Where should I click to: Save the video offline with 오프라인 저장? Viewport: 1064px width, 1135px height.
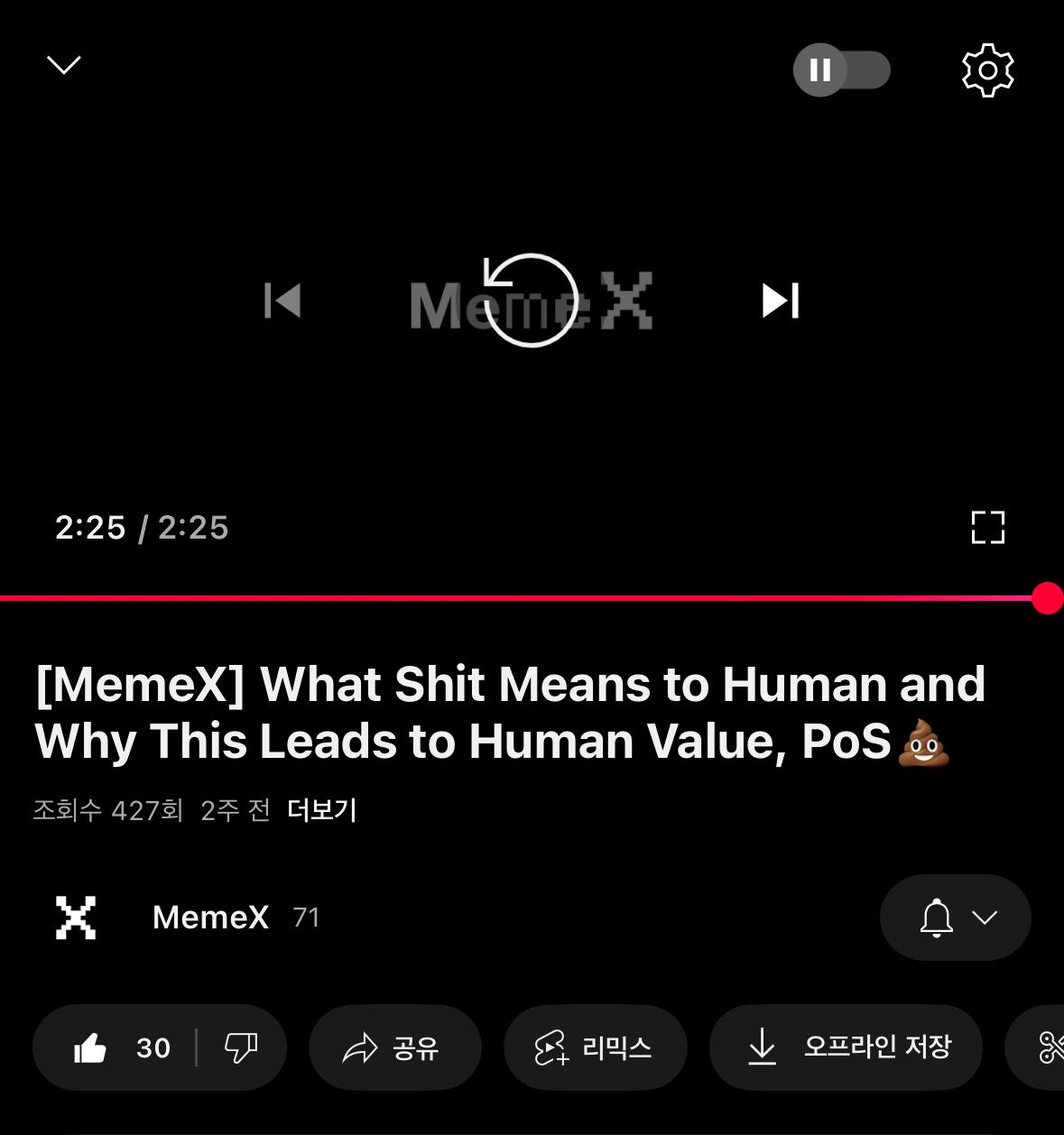pyautogui.click(x=846, y=1047)
